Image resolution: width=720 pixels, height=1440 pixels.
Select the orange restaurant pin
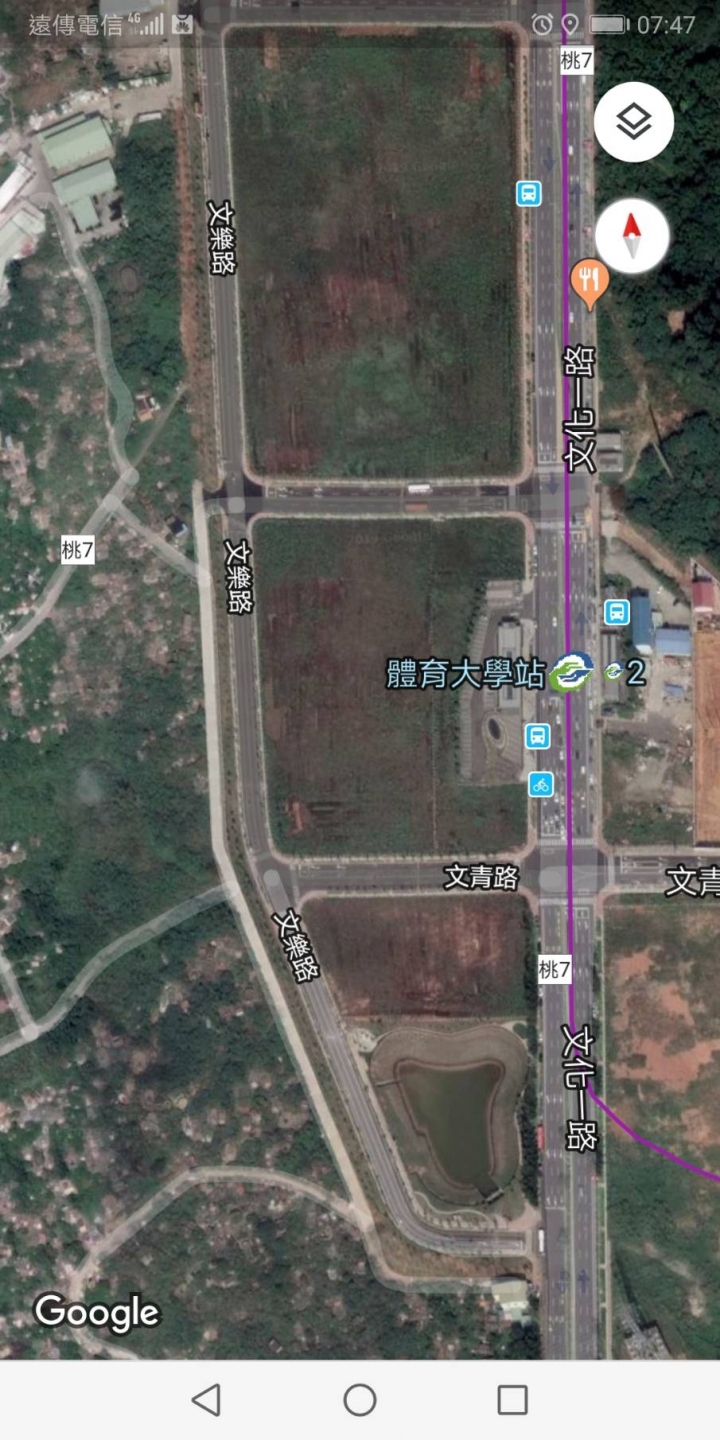pyautogui.click(x=590, y=281)
